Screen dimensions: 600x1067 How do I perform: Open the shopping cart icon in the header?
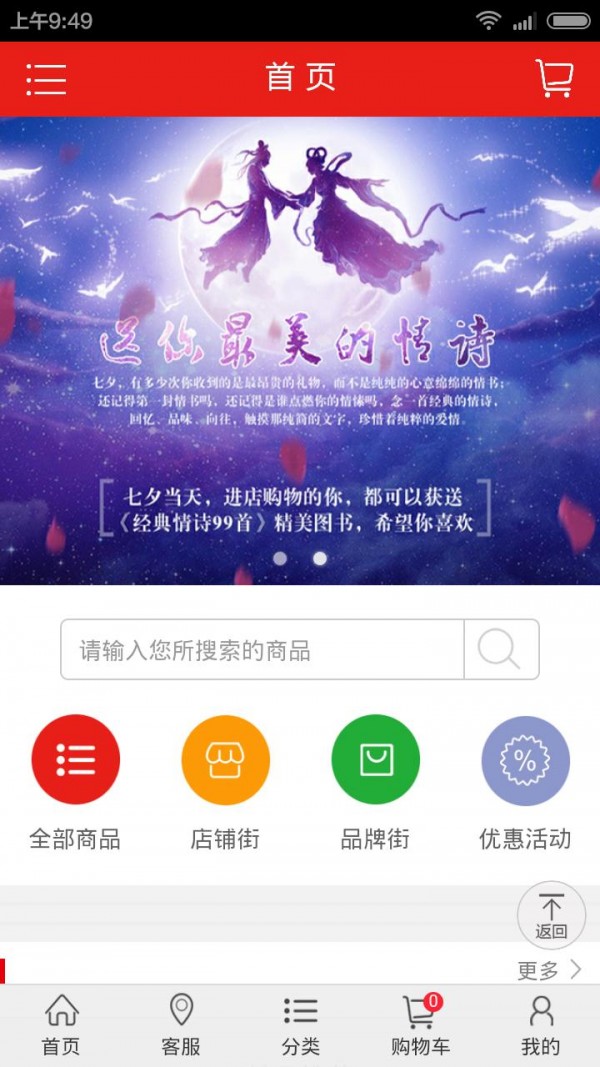(554, 79)
